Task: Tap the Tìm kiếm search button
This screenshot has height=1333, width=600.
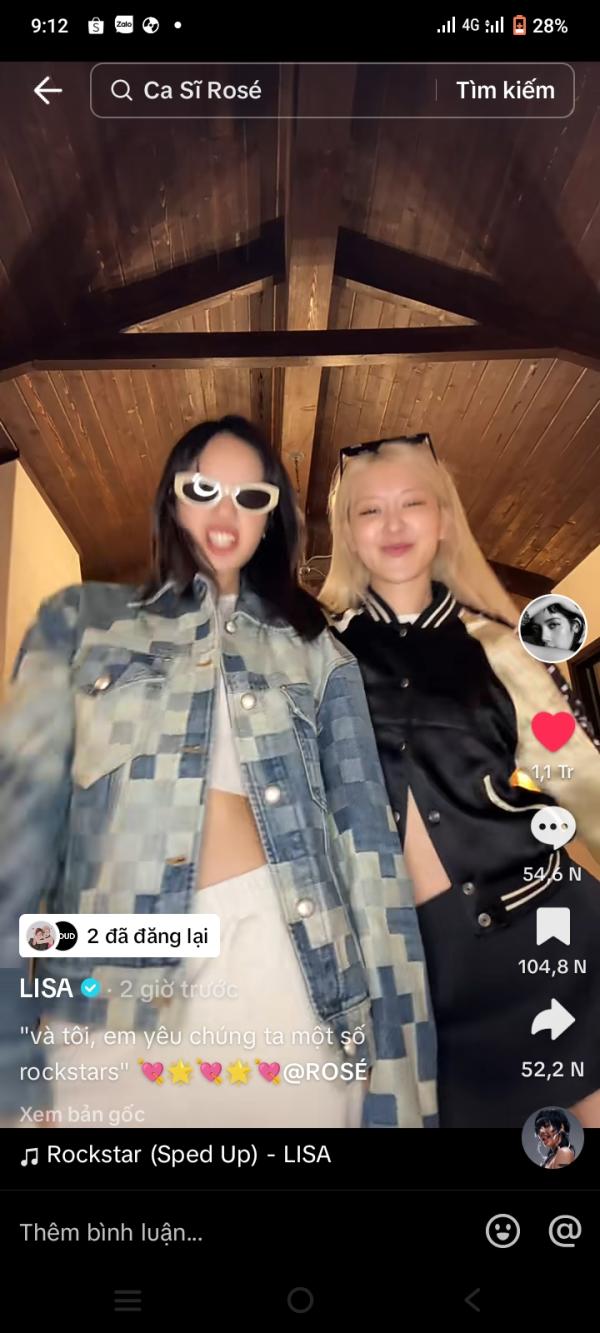Action: 505,90
